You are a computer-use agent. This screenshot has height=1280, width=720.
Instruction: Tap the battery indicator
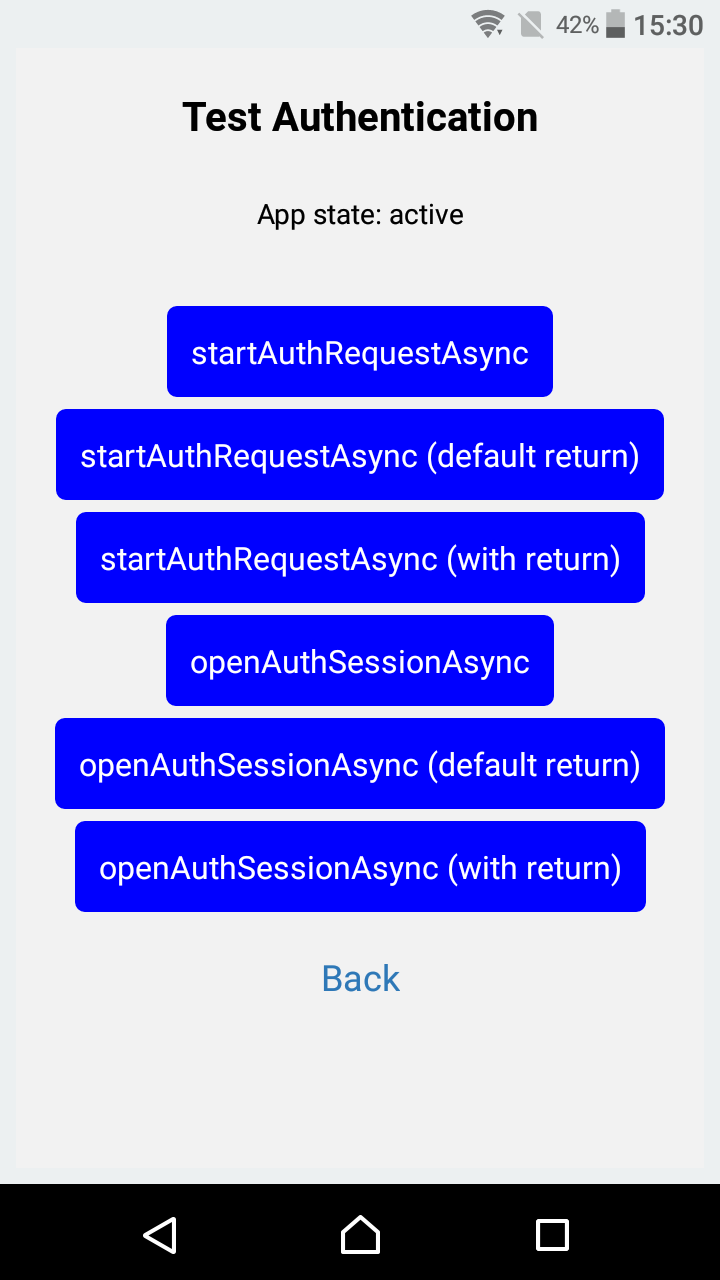click(614, 23)
